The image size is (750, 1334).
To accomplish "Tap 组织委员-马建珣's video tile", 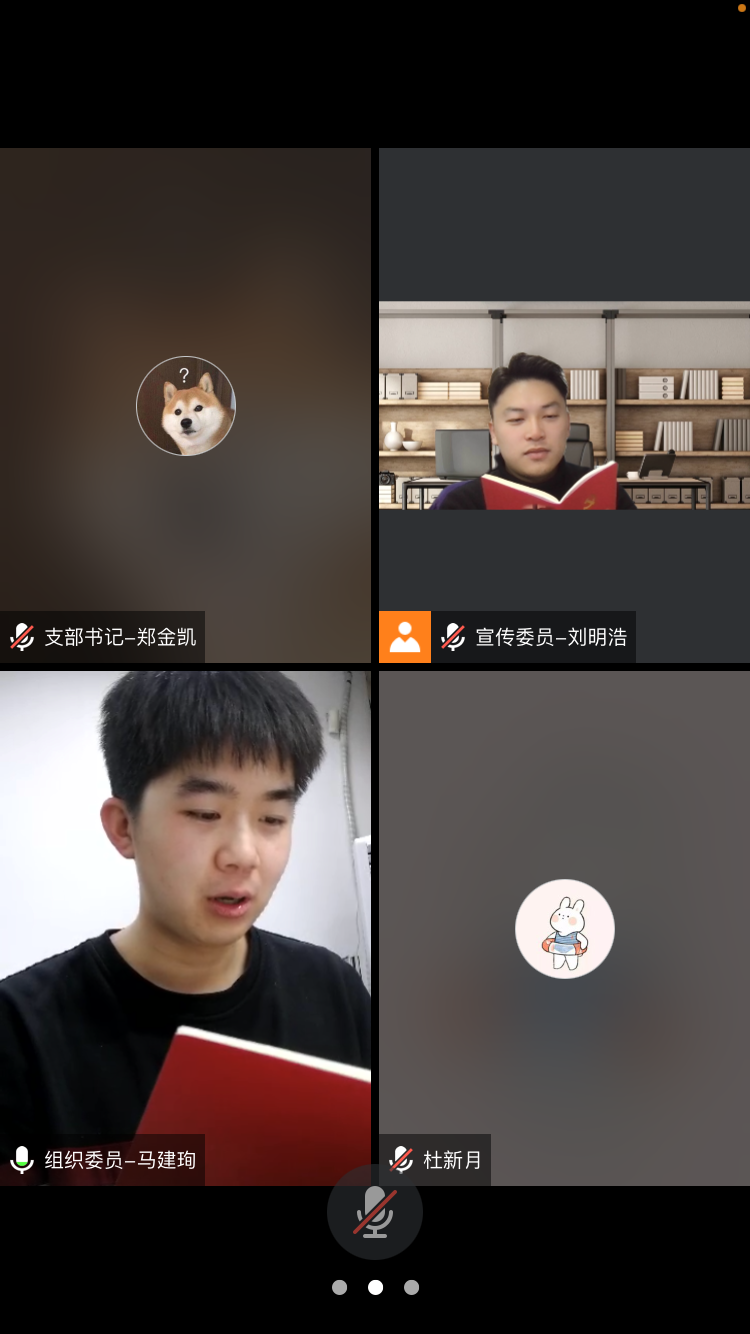I will 185,927.
